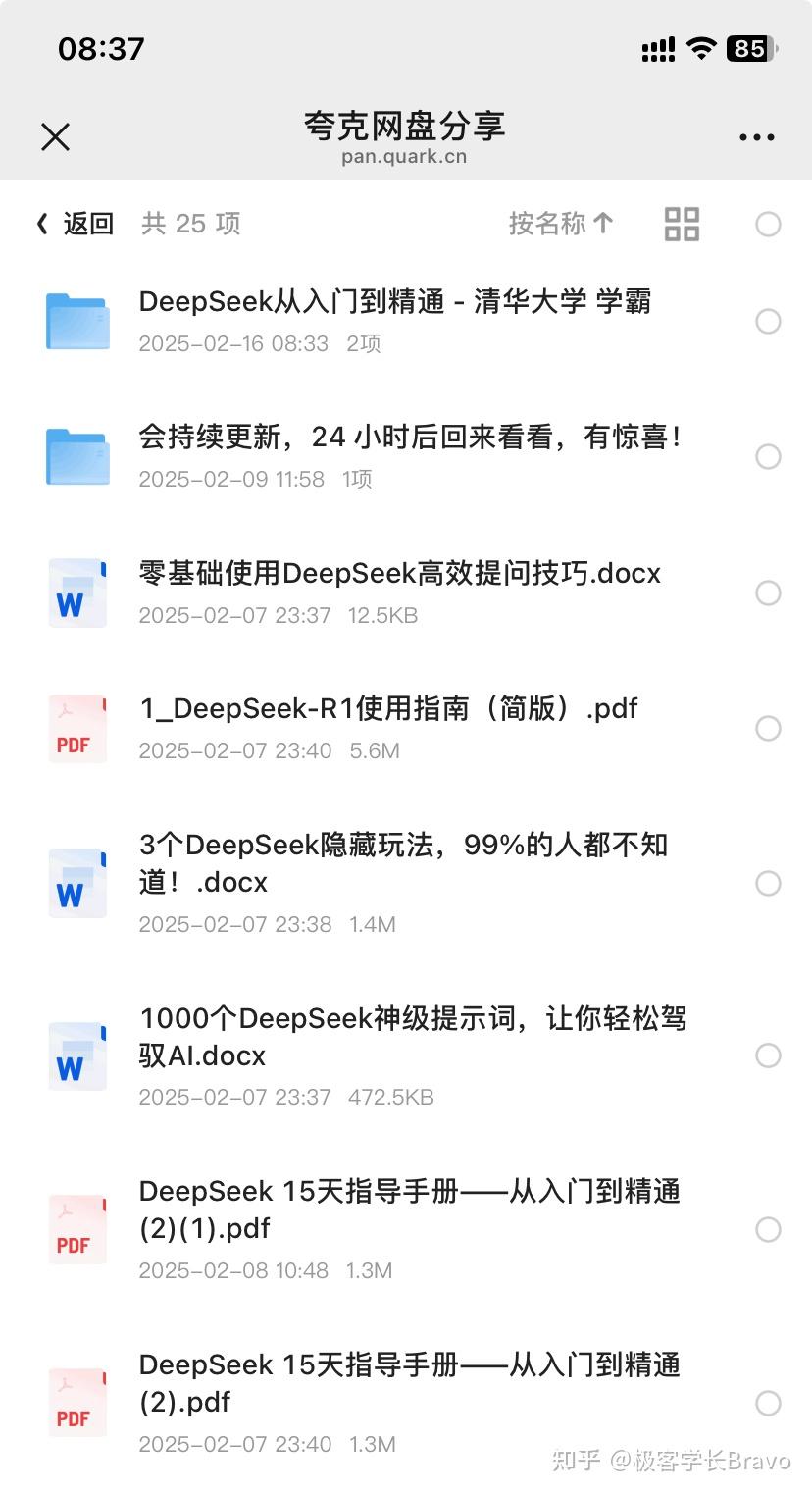
Task: Switch to grid view layout
Action: (682, 225)
